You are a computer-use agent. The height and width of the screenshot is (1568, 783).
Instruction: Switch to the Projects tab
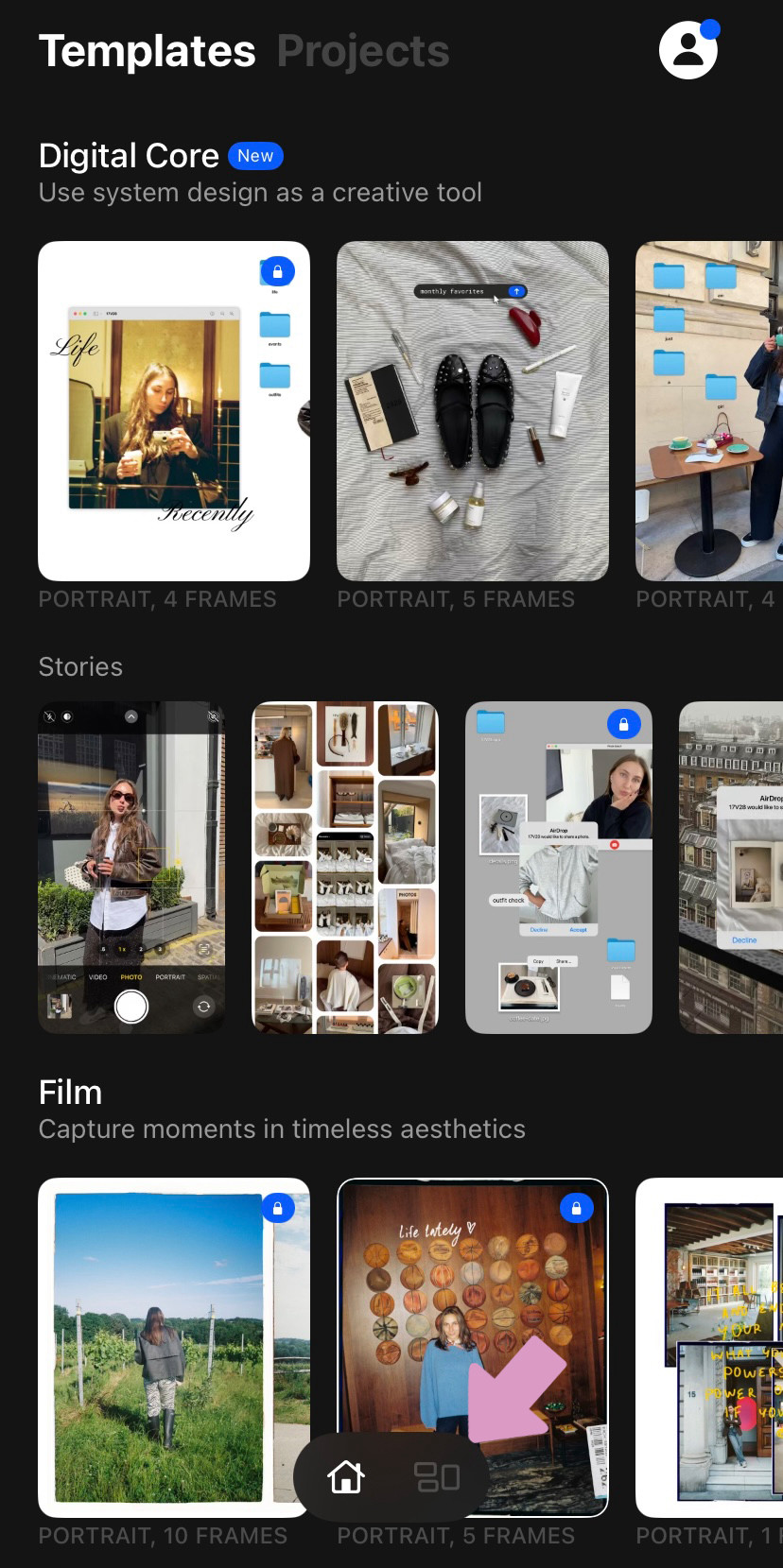362,51
